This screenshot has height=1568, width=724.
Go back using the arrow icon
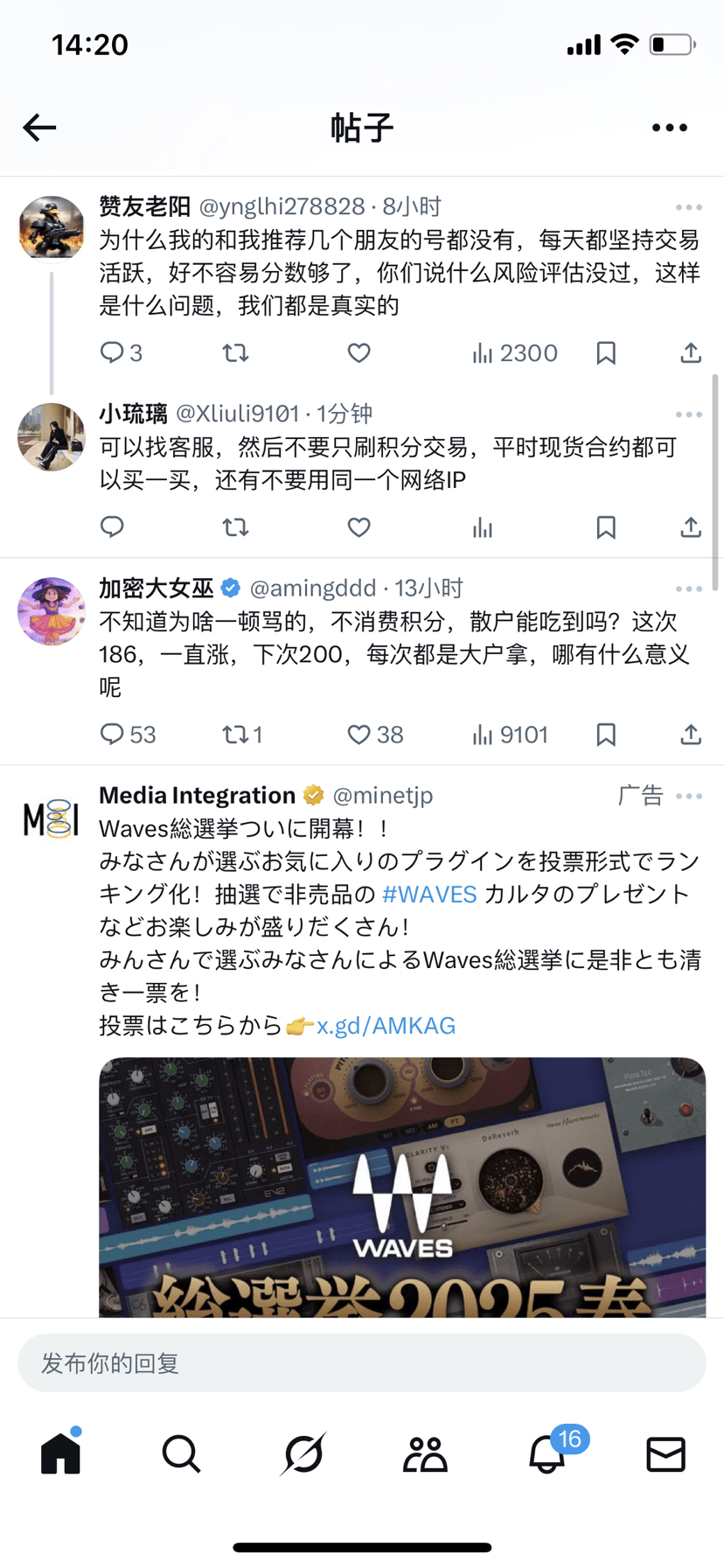click(39, 128)
